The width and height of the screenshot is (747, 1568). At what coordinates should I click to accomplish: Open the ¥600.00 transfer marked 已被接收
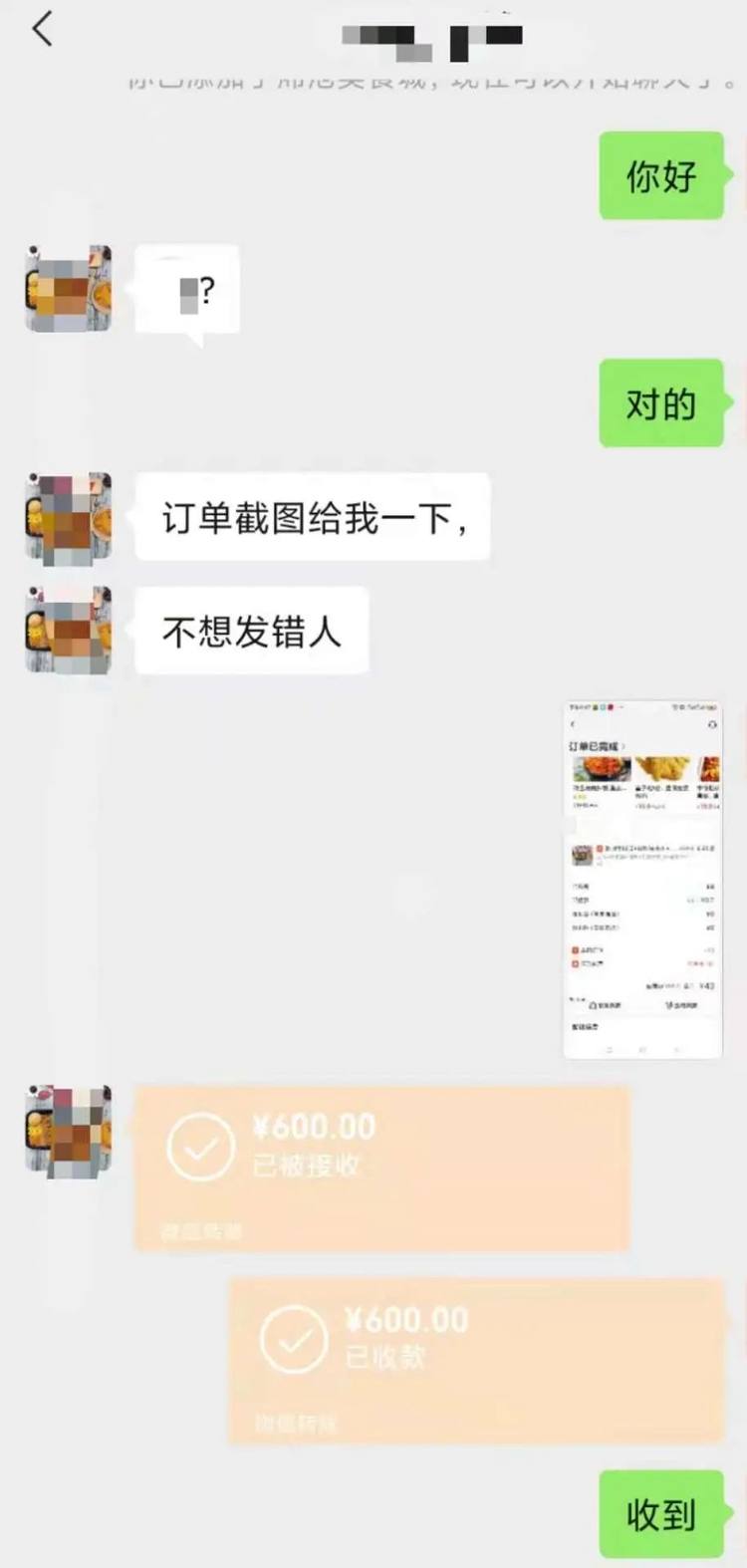click(x=381, y=1168)
